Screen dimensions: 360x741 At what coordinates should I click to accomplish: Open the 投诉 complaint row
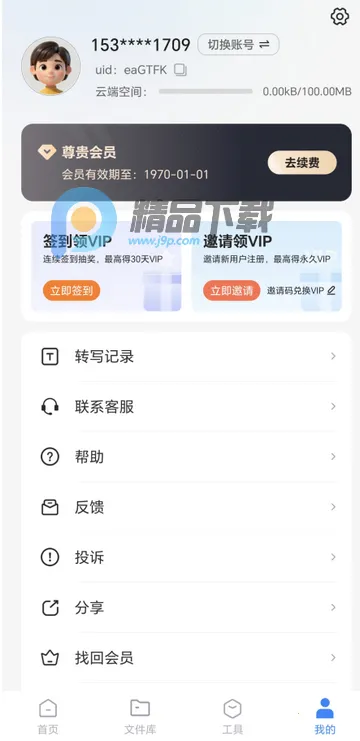(x=187, y=557)
